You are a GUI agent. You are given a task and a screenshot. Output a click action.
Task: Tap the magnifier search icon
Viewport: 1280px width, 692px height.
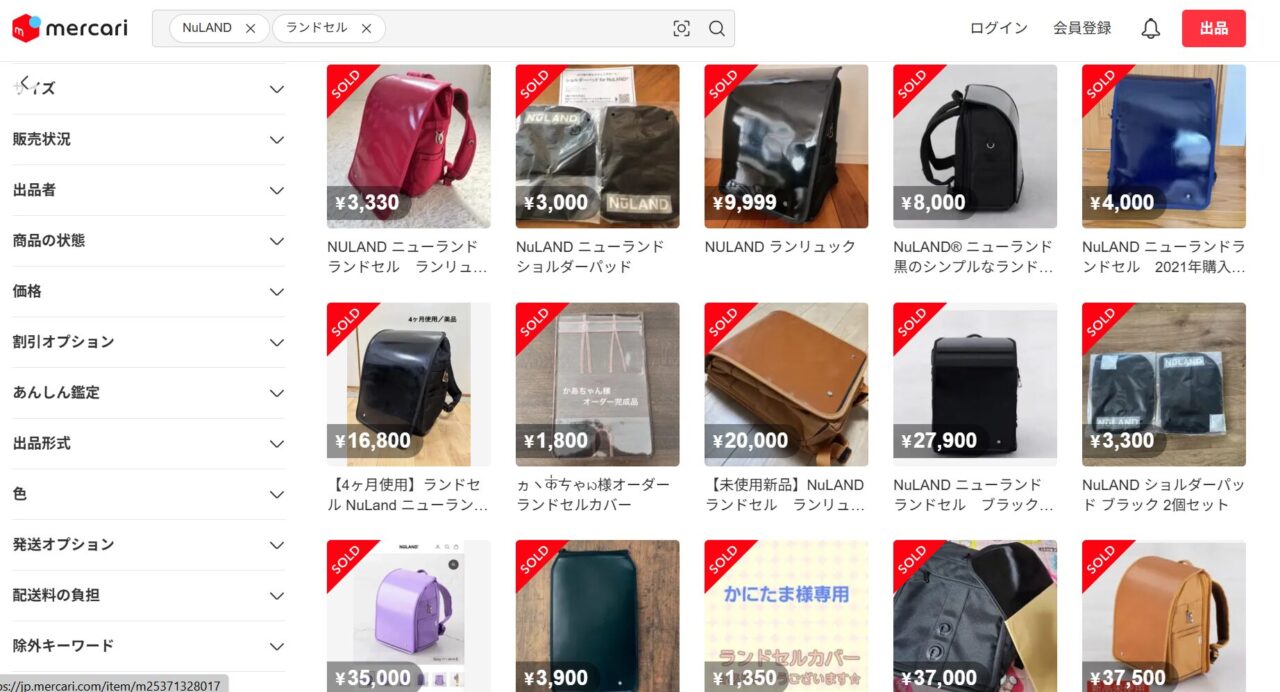pyautogui.click(x=717, y=29)
